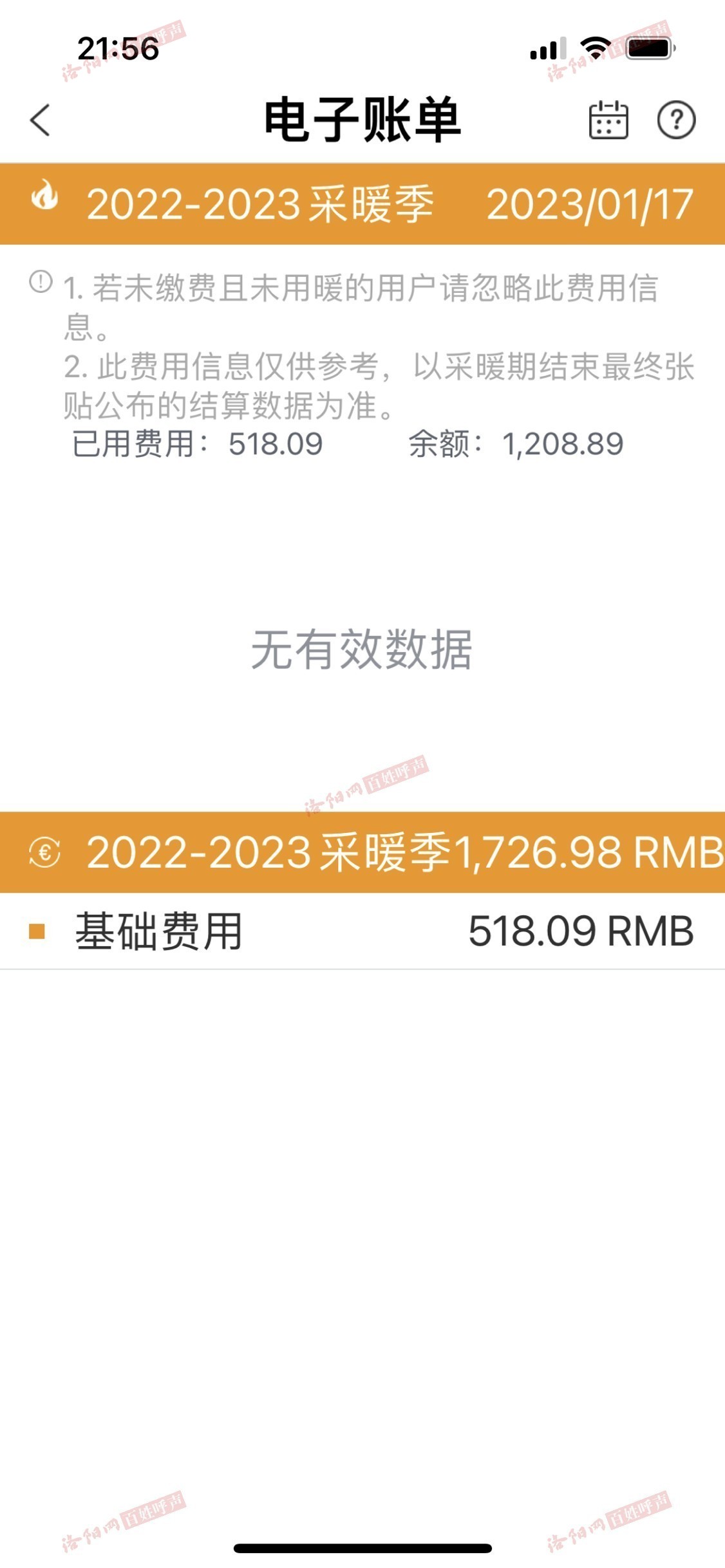Open the calendar date picker icon
The height and width of the screenshot is (1568, 725).
tap(608, 120)
